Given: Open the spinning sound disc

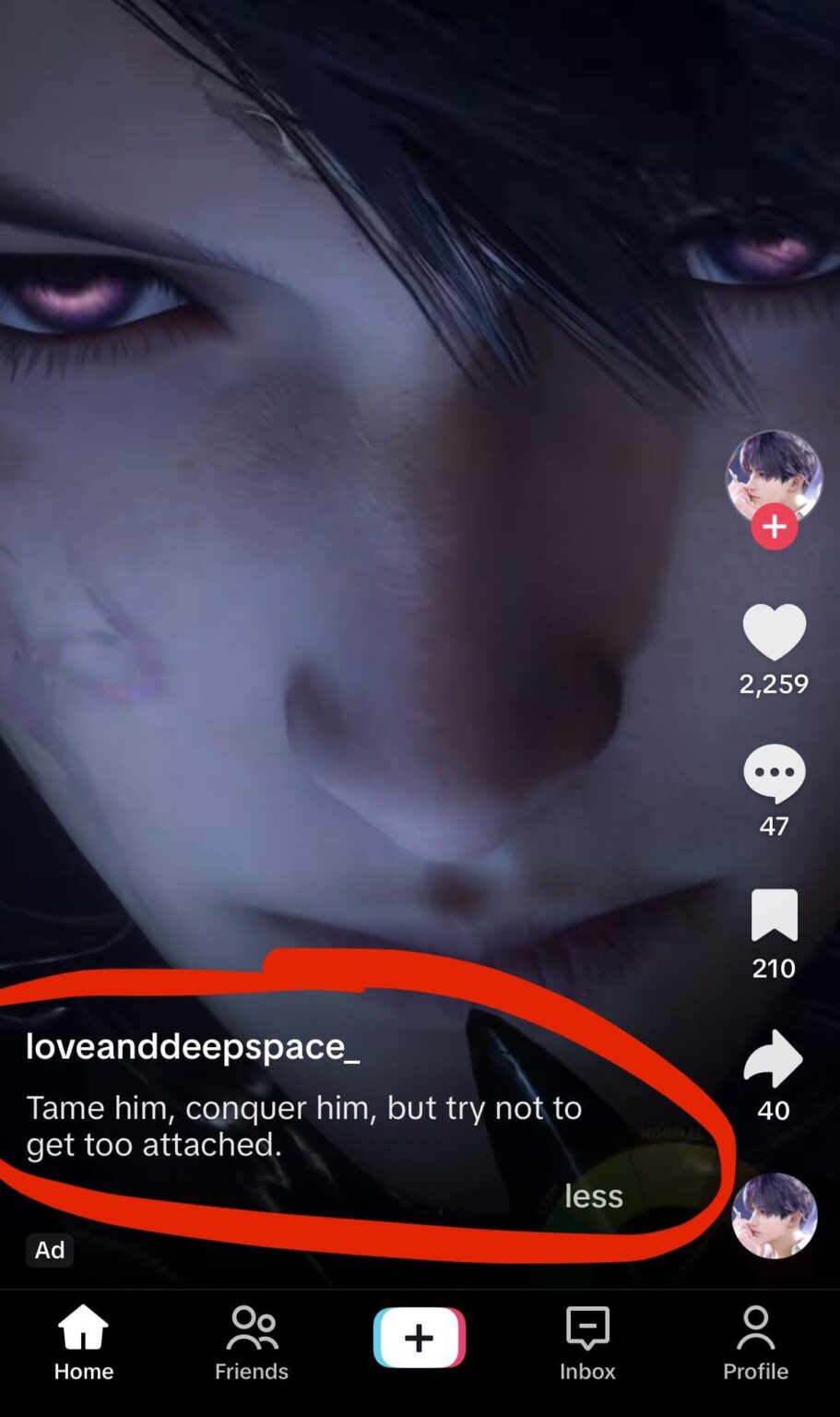Looking at the screenshot, I should (x=774, y=1215).
